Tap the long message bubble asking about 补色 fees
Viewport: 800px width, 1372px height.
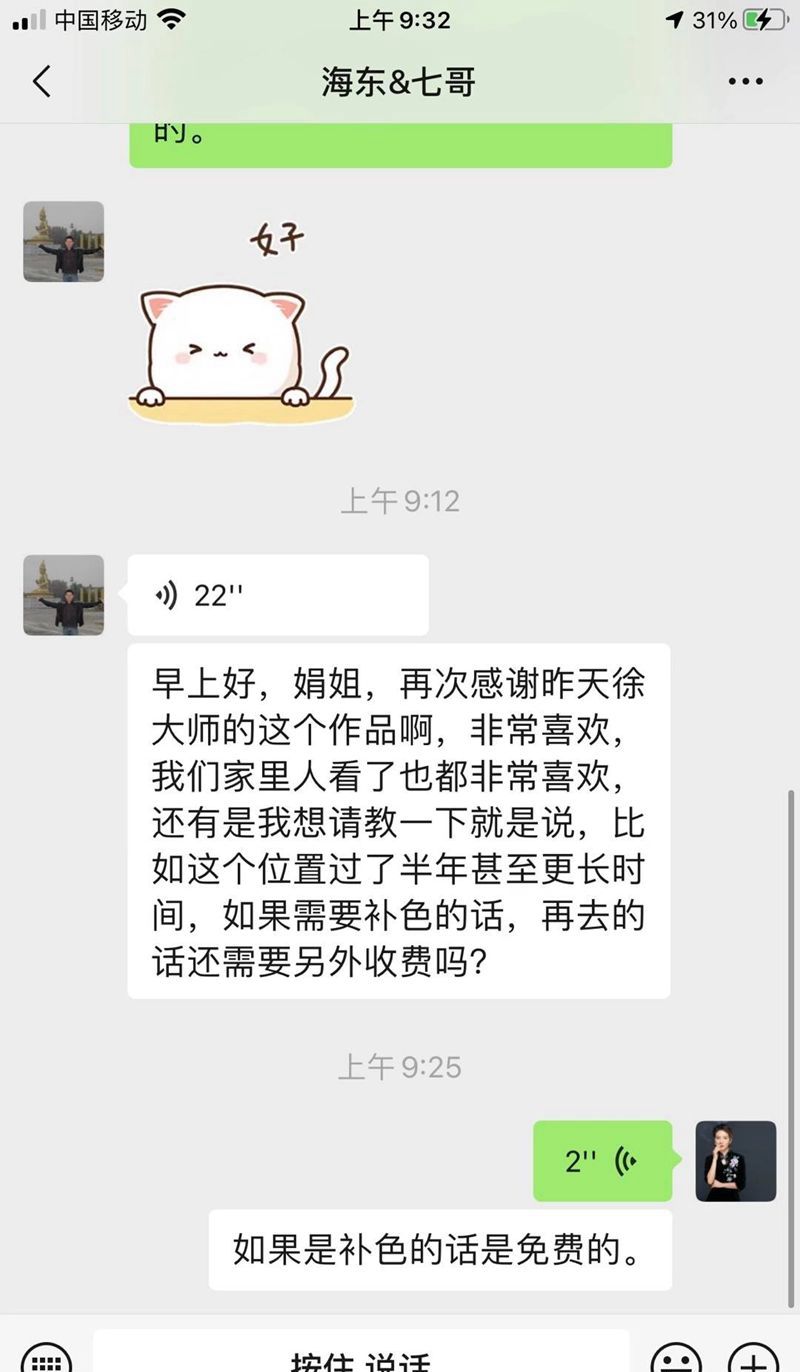(x=400, y=823)
